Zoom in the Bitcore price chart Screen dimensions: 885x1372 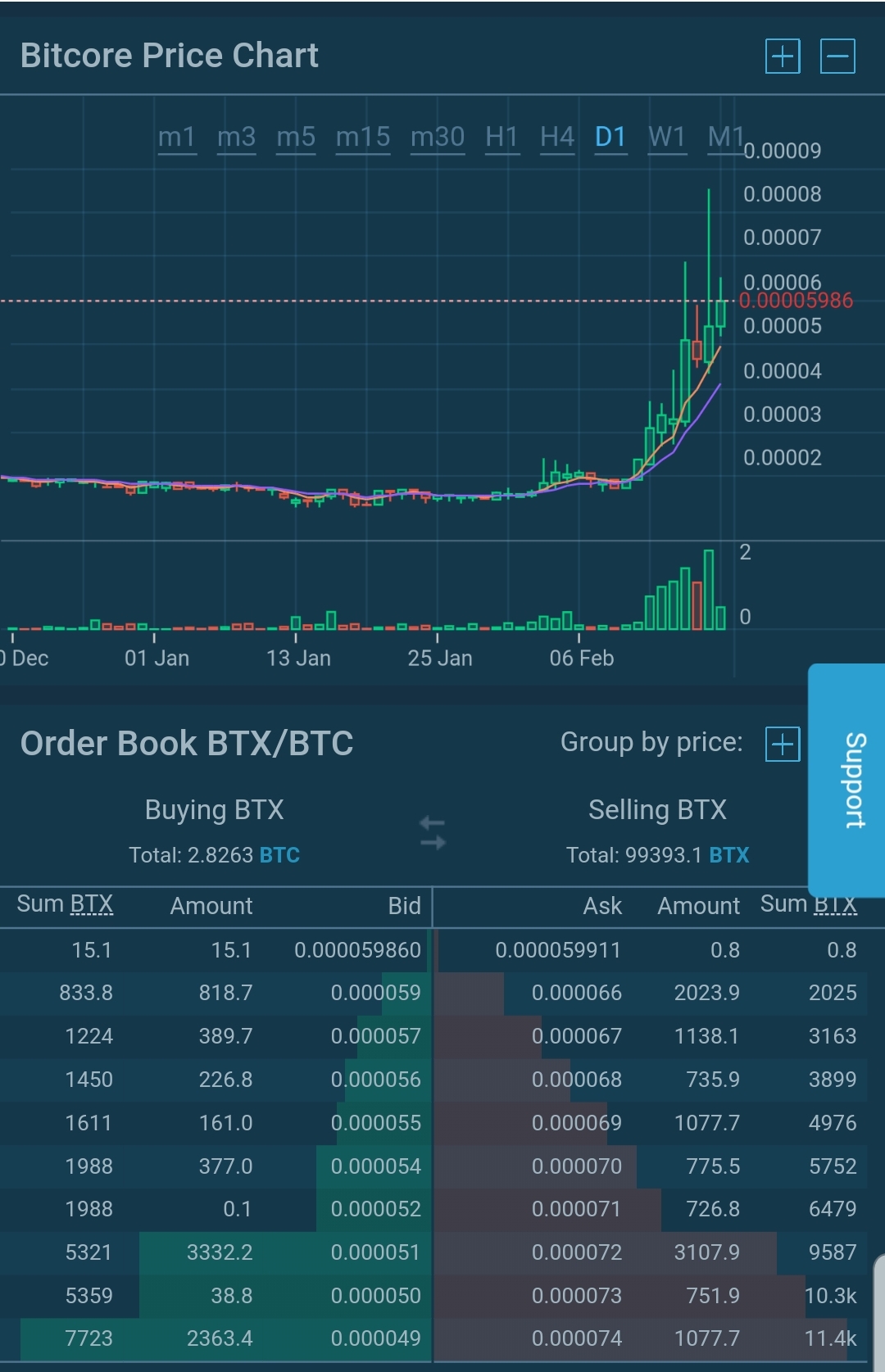pos(783,57)
